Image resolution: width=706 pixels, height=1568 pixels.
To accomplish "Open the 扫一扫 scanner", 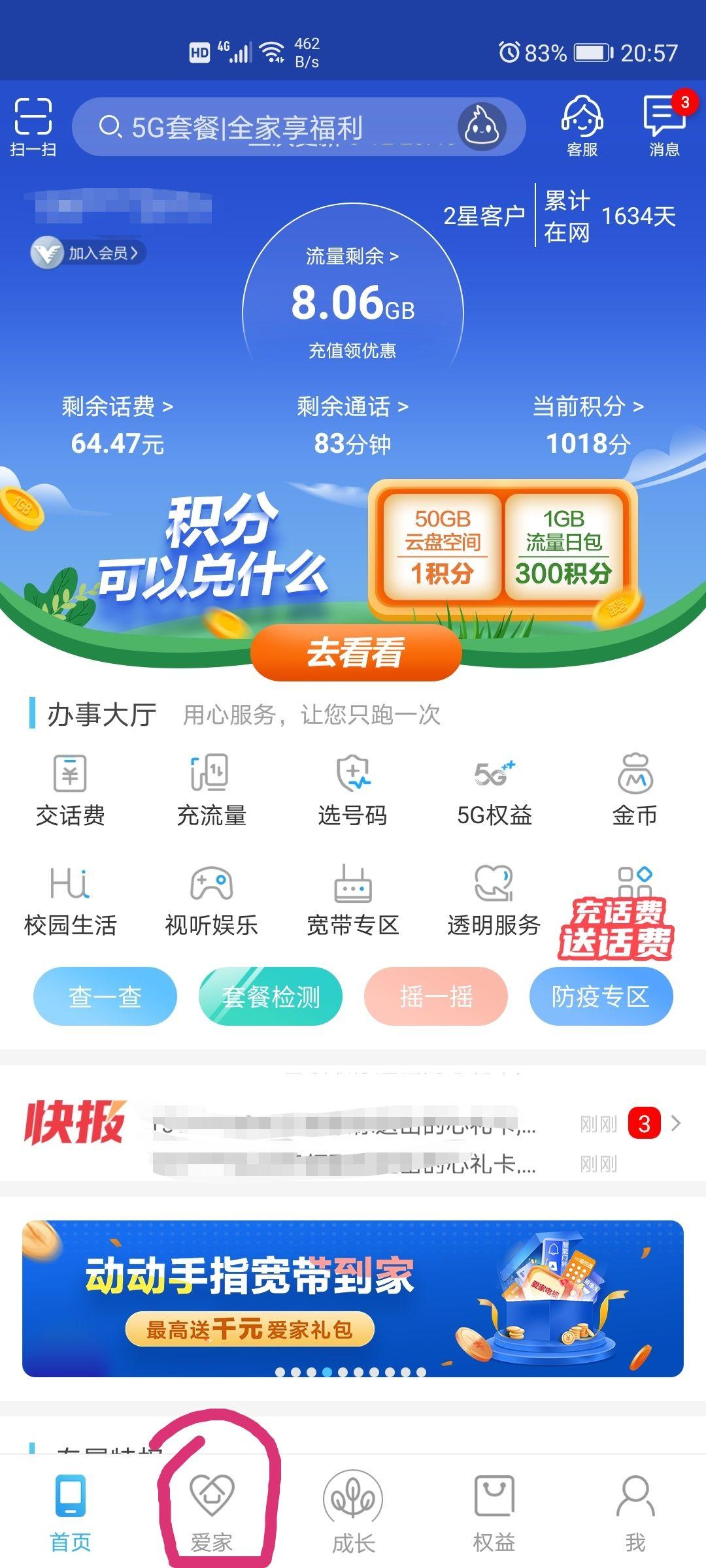I will [33, 127].
